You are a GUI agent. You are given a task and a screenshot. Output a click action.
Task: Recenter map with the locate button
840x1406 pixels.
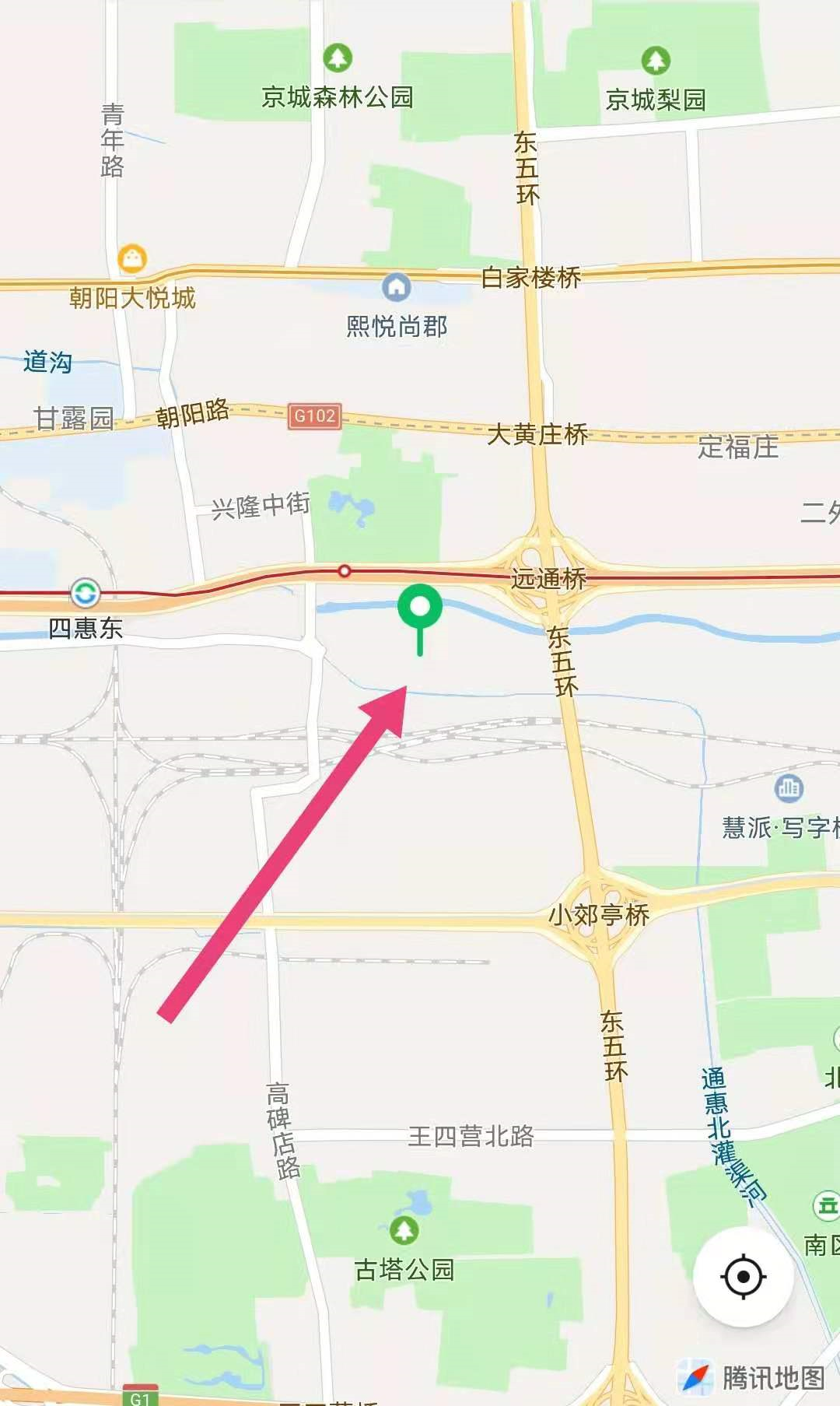(743, 1277)
